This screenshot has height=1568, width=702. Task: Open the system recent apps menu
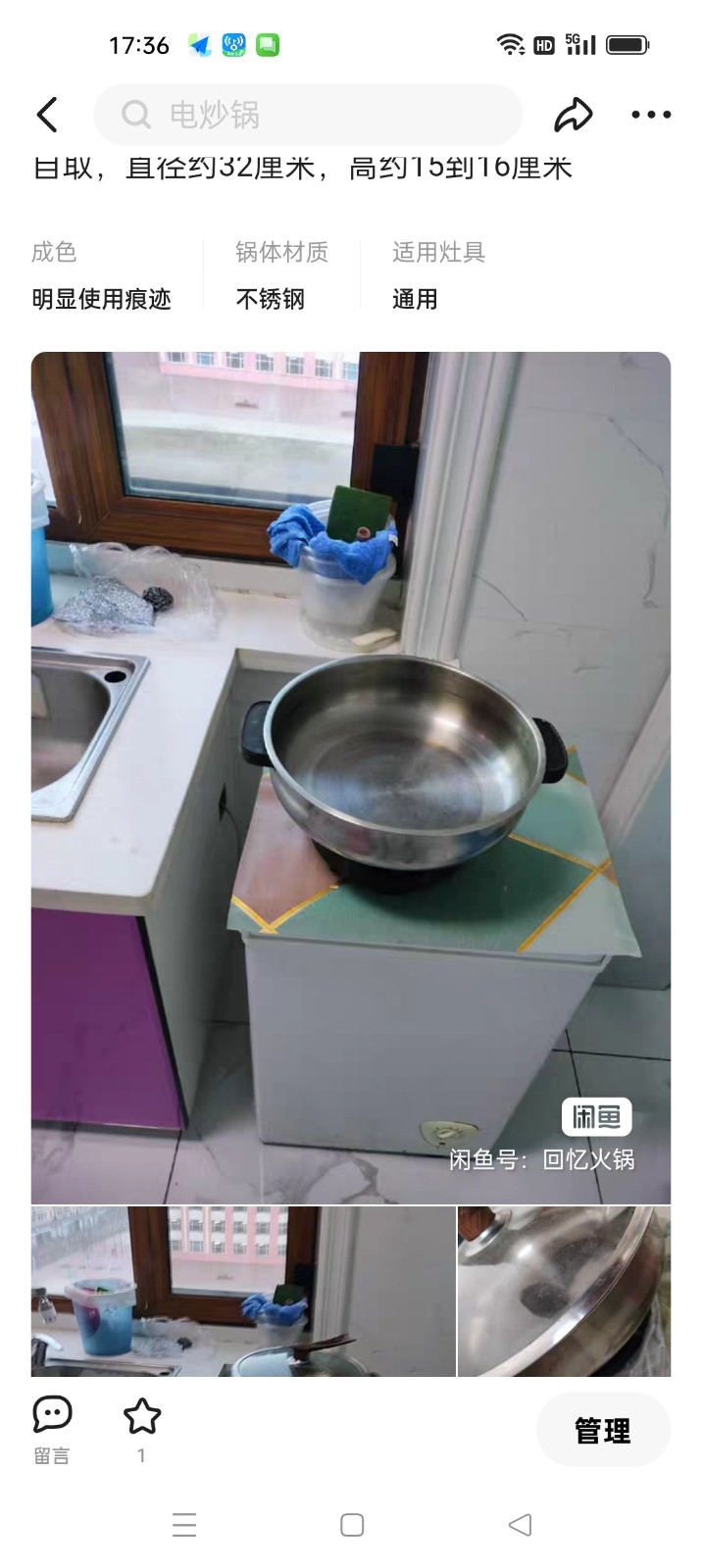pos(184,1525)
